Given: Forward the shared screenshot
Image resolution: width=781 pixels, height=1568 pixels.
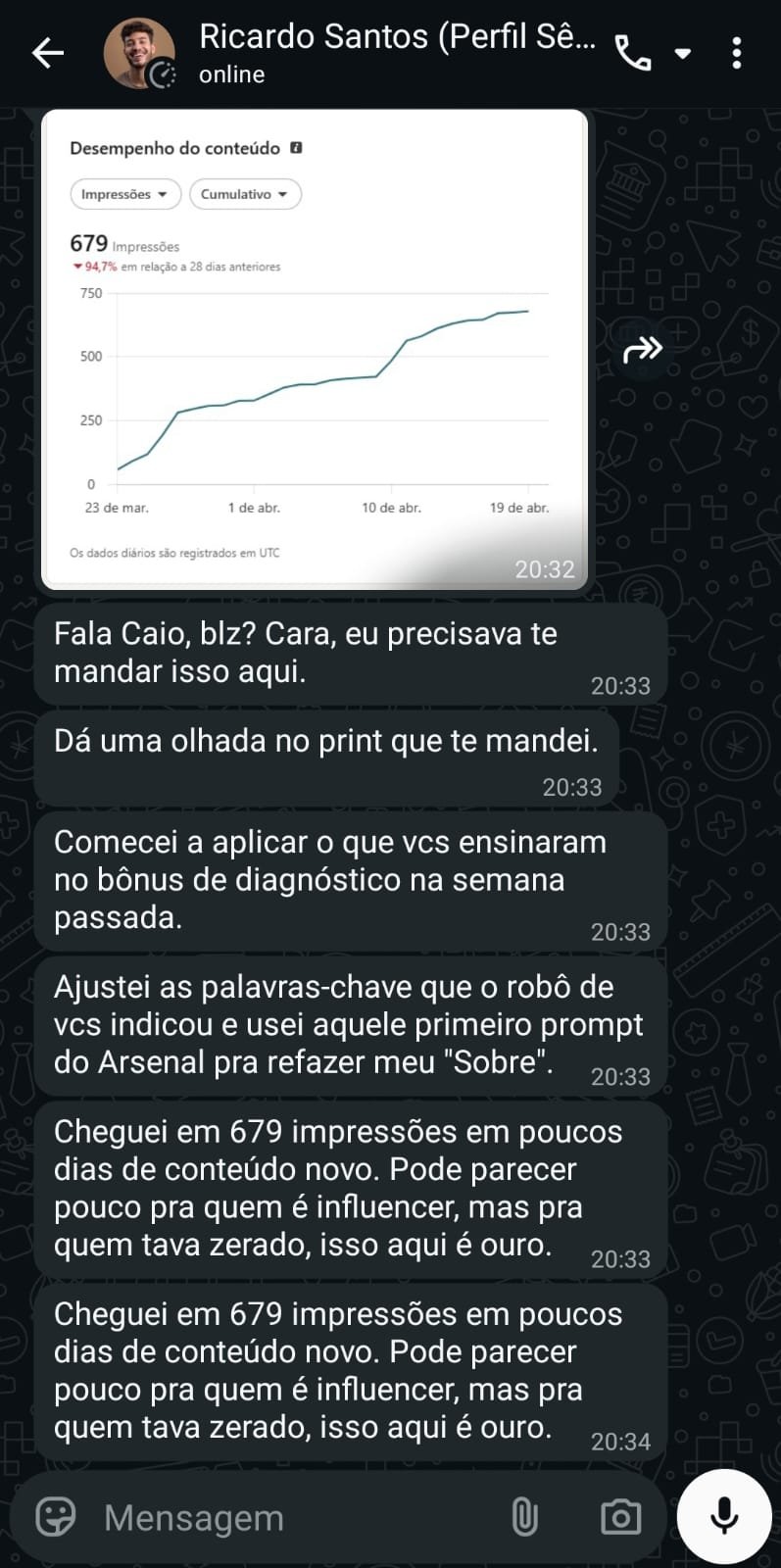Looking at the screenshot, I should coord(644,347).
